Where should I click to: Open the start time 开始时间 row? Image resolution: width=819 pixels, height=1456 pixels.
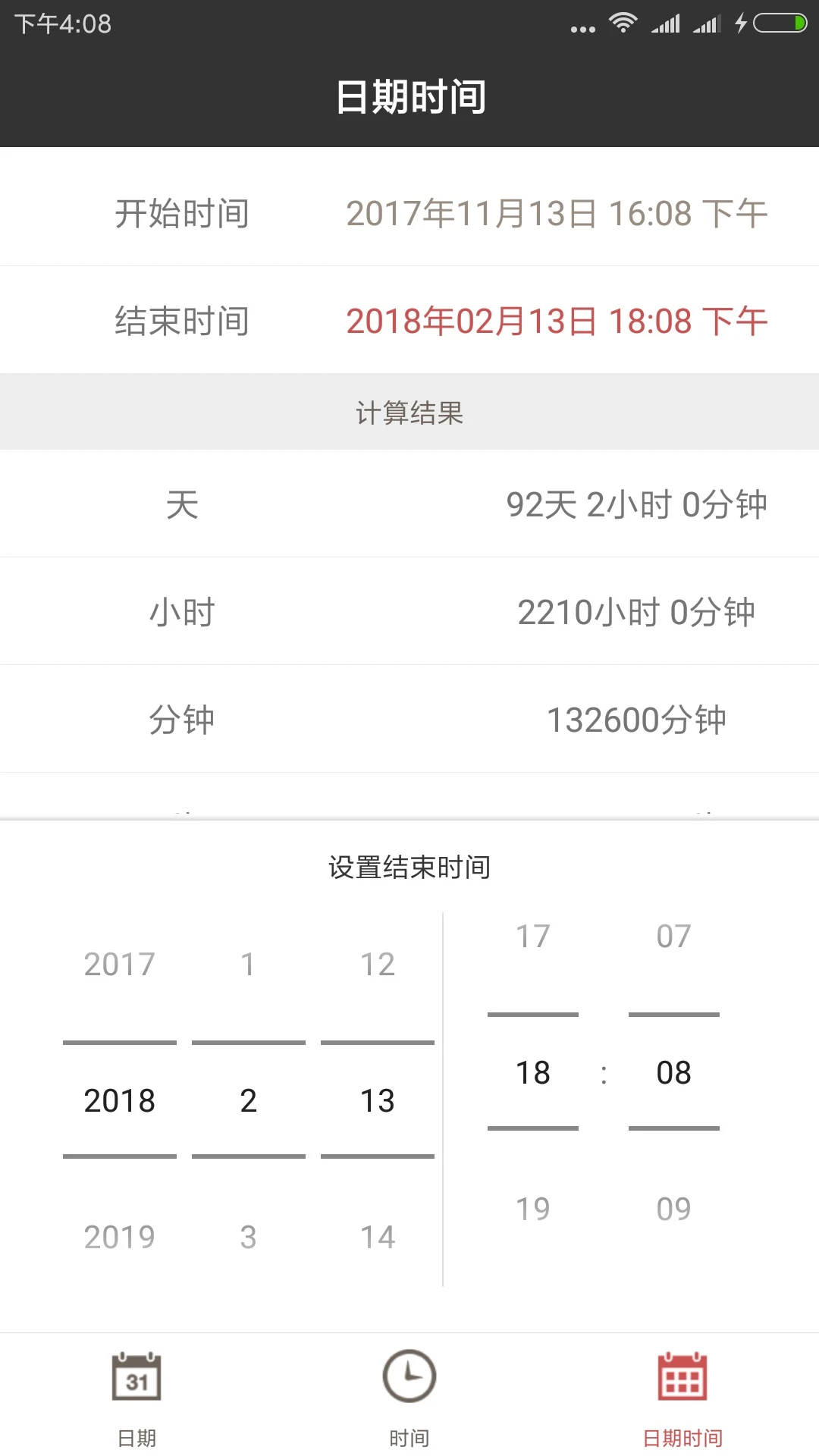tap(409, 213)
